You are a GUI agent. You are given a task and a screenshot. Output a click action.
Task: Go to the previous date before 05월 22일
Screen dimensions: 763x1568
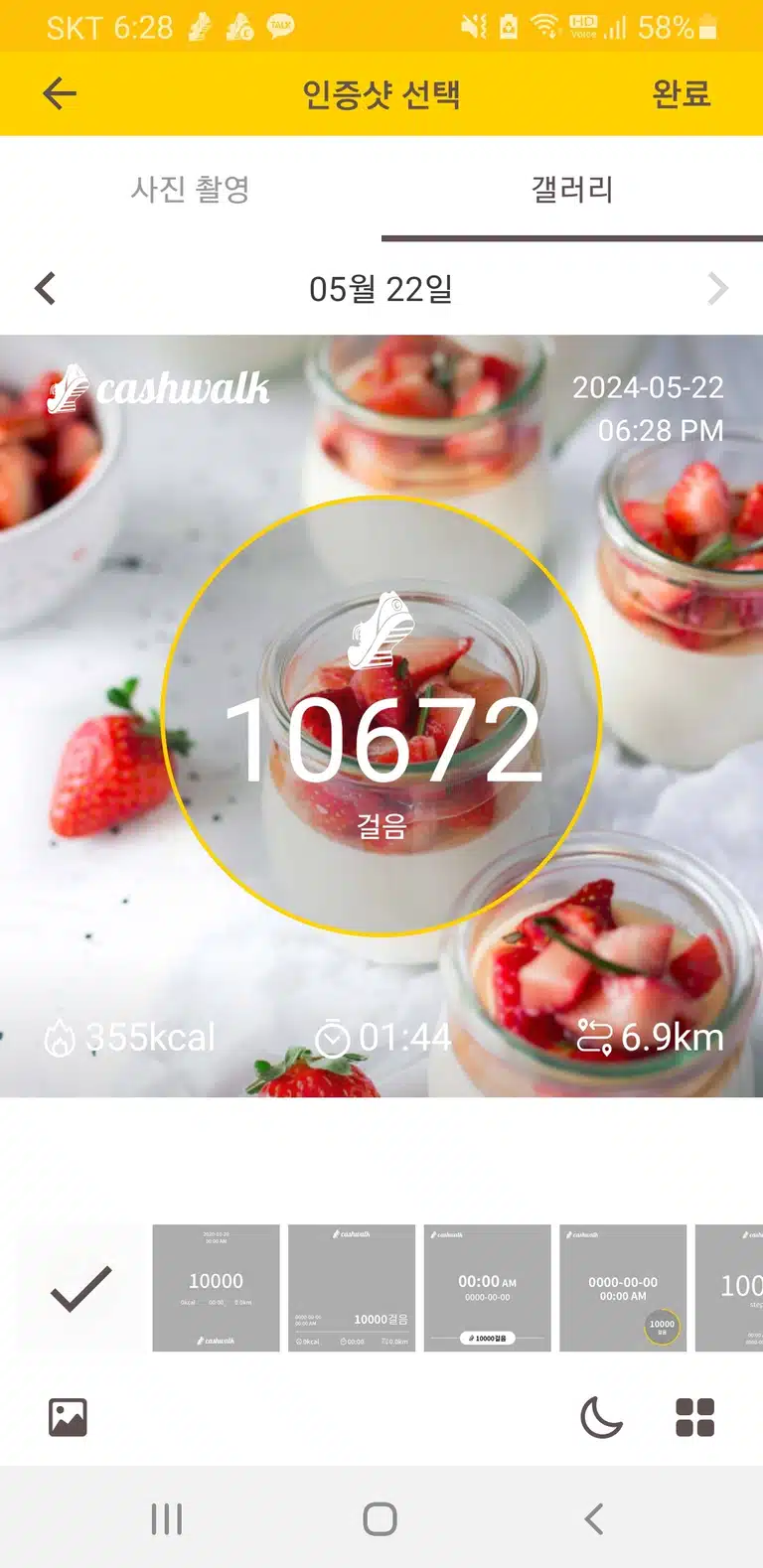coord(45,289)
